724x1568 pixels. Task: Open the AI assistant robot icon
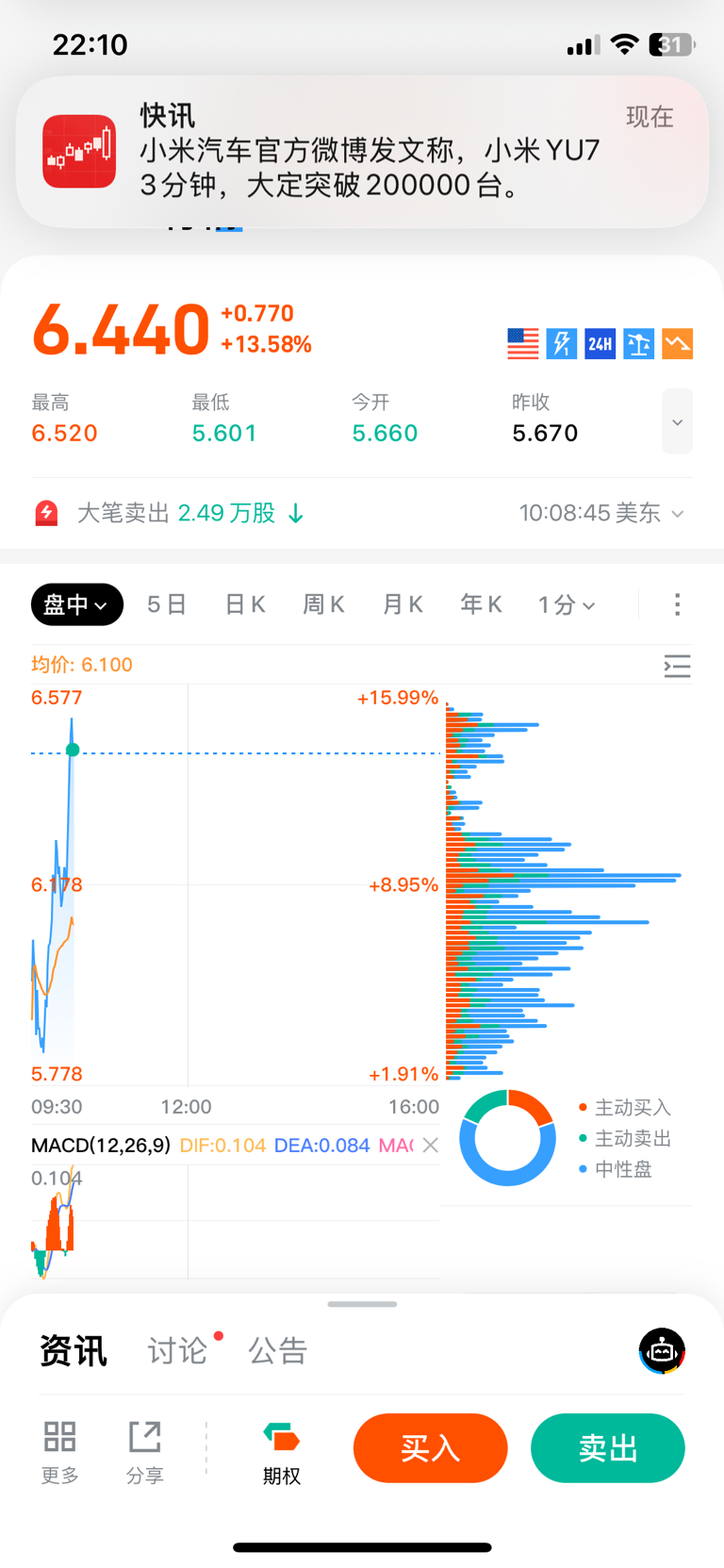pos(662,1350)
